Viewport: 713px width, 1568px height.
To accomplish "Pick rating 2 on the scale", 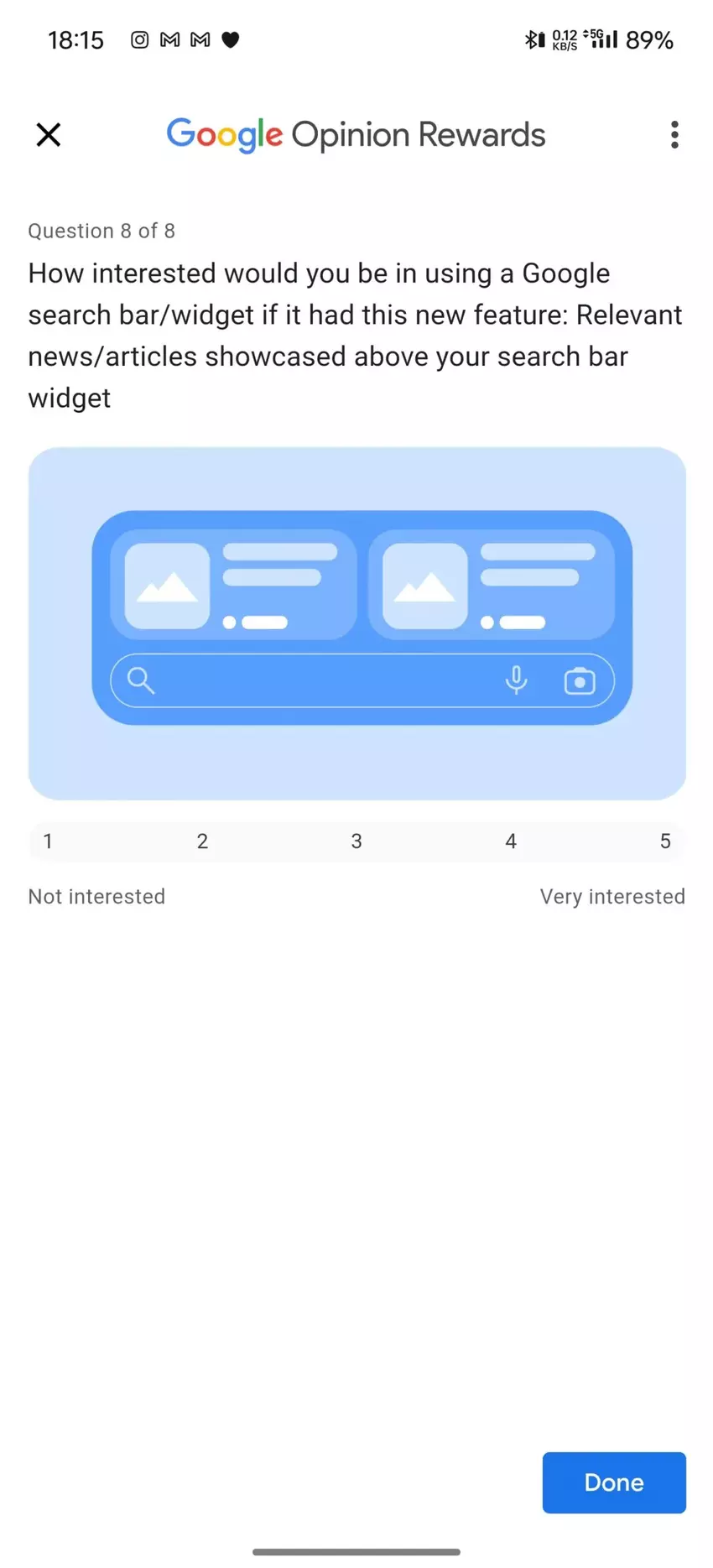I will click(202, 841).
